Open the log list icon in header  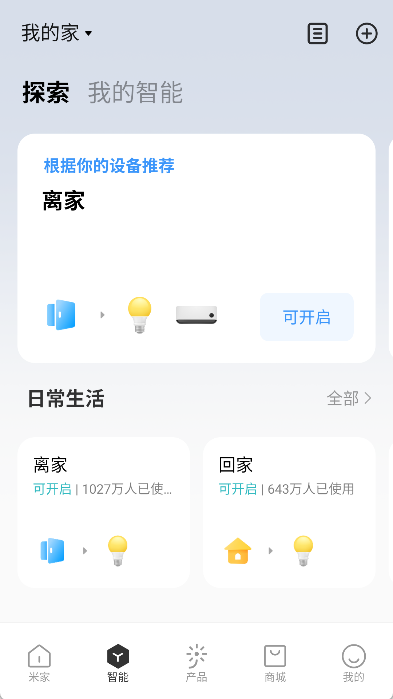click(318, 34)
